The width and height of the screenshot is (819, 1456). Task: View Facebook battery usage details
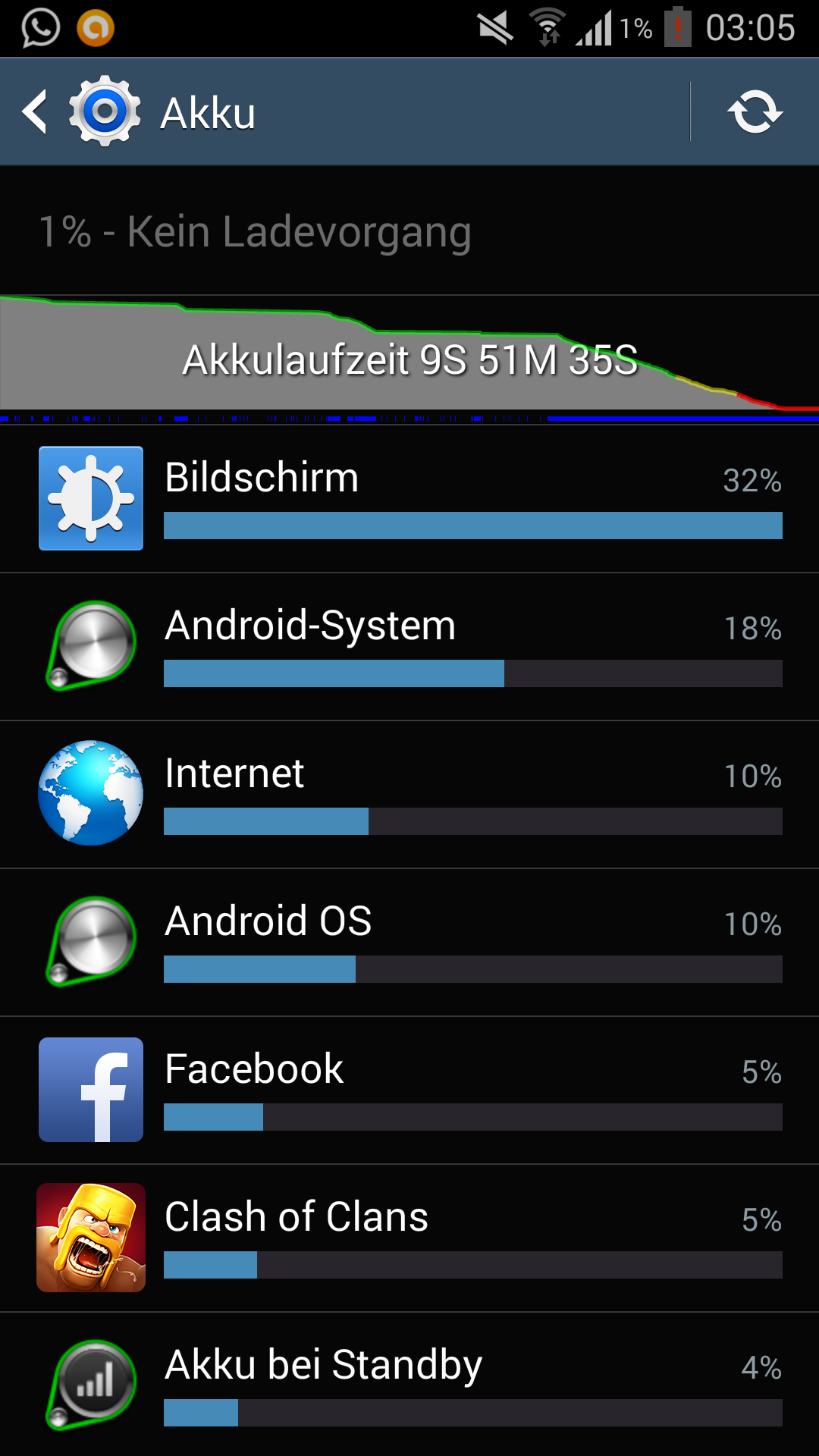tap(409, 1090)
